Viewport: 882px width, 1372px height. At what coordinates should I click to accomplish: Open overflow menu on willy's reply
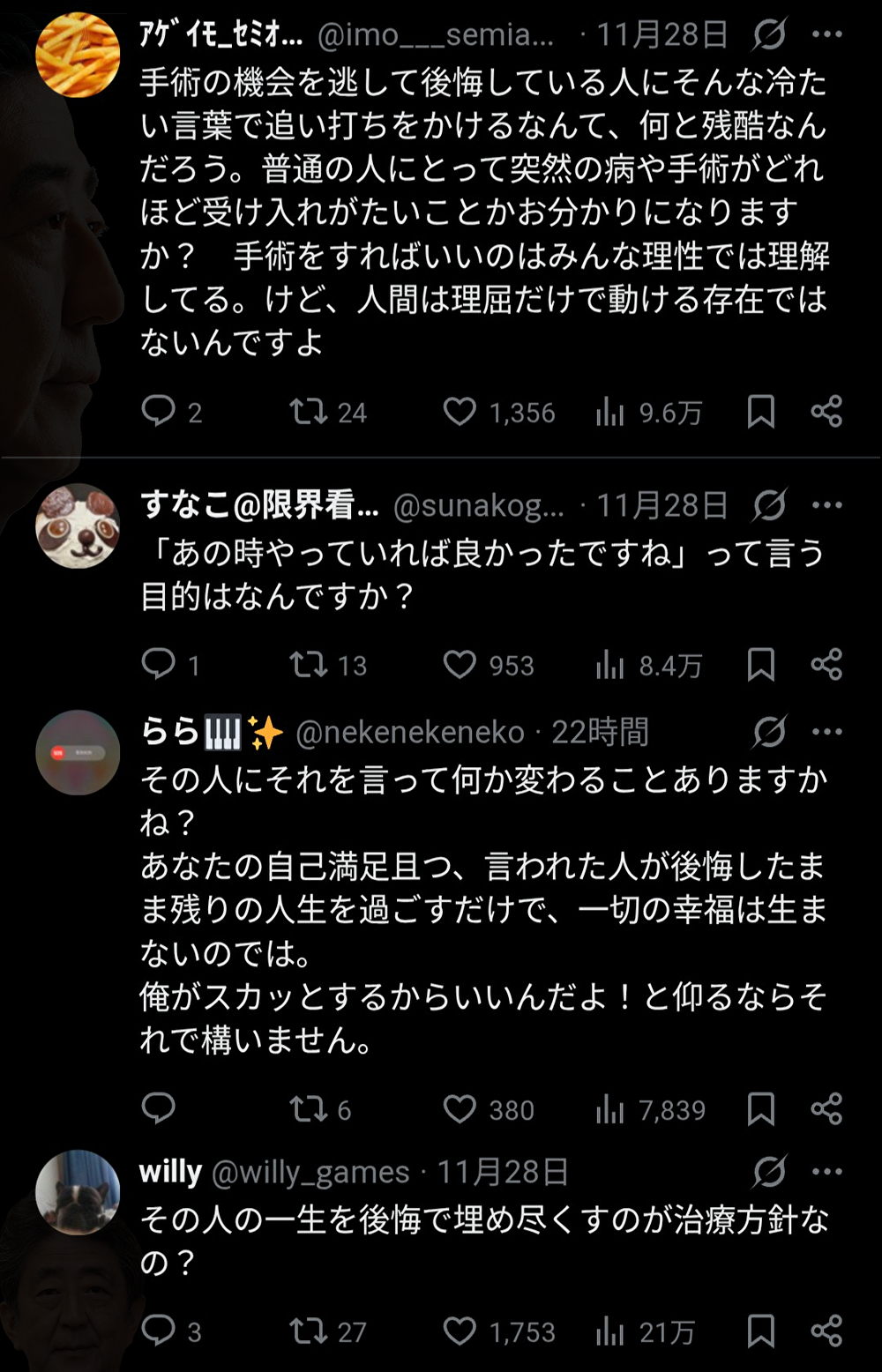pos(826,1172)
